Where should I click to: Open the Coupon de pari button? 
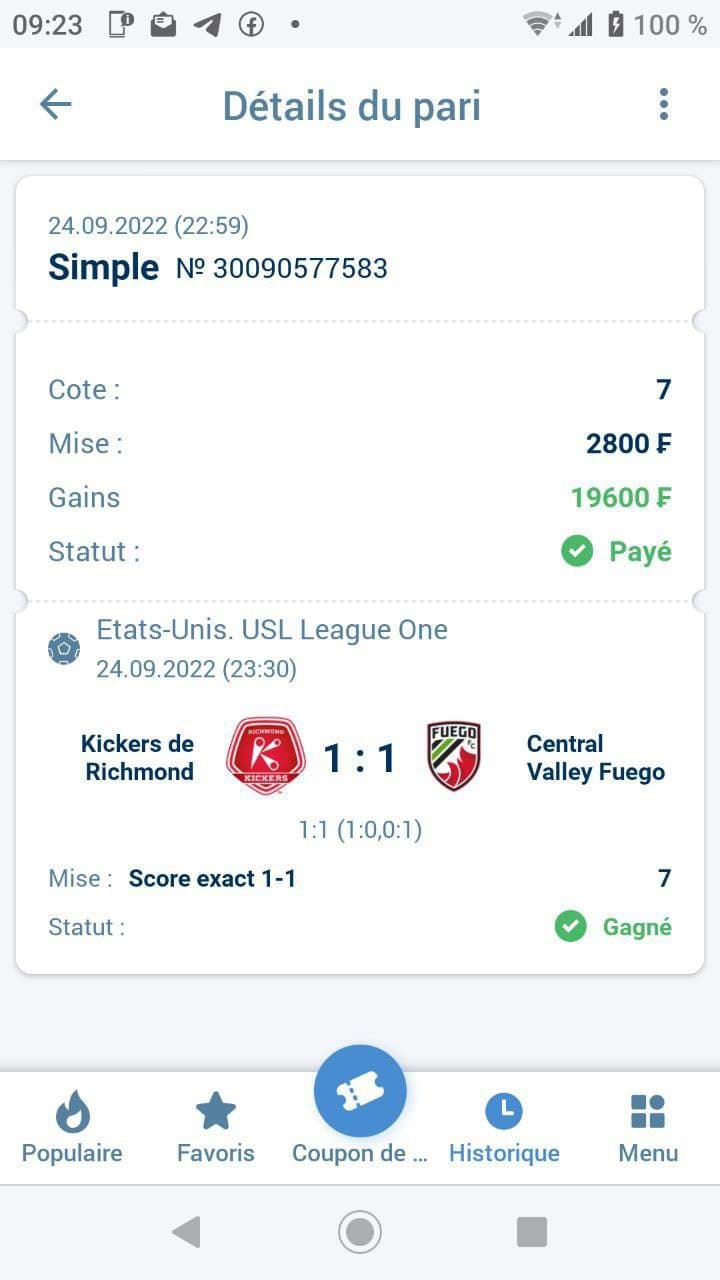click(360, 1094)
